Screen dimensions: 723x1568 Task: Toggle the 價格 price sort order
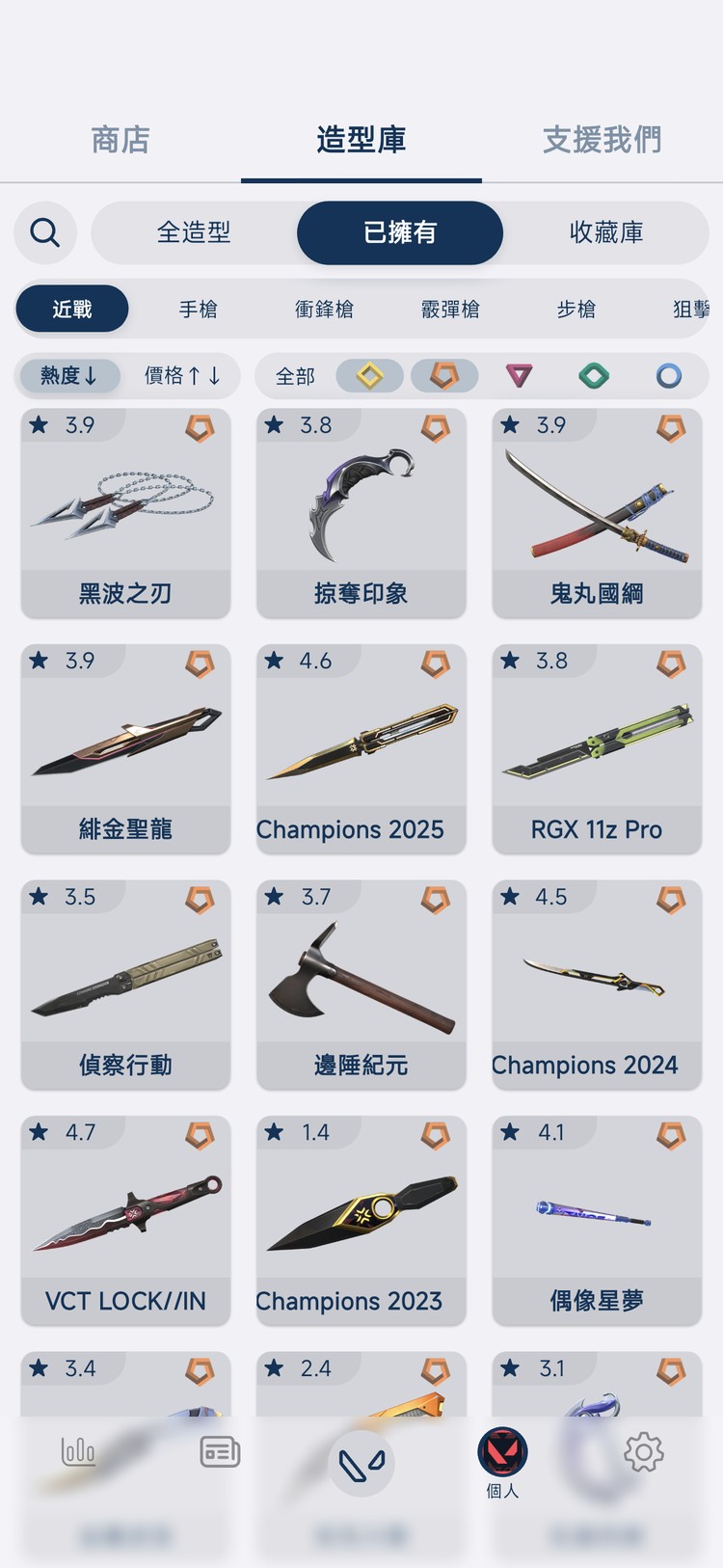[x=183, y=376]
